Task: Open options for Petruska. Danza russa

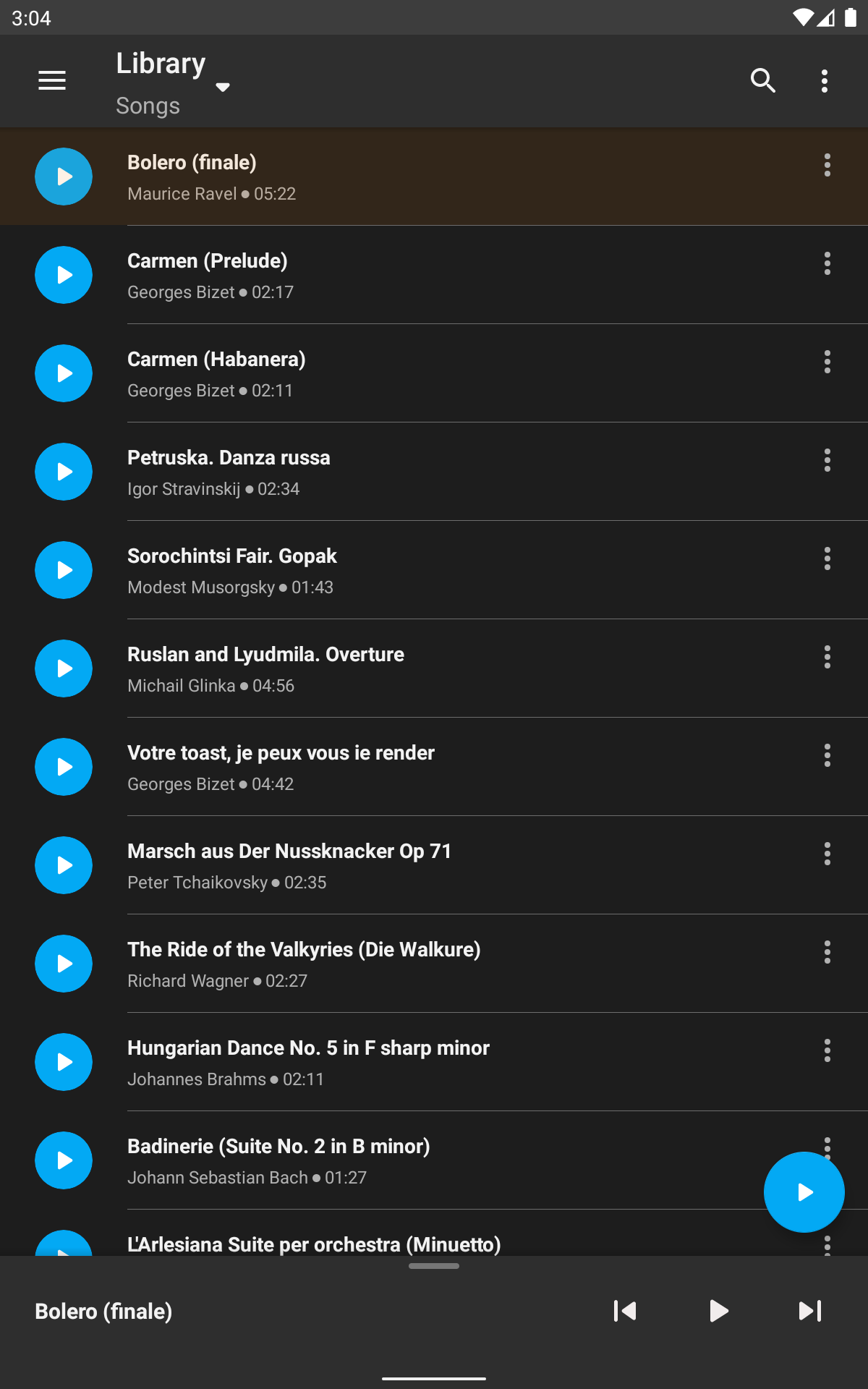Action: (827, 460)
